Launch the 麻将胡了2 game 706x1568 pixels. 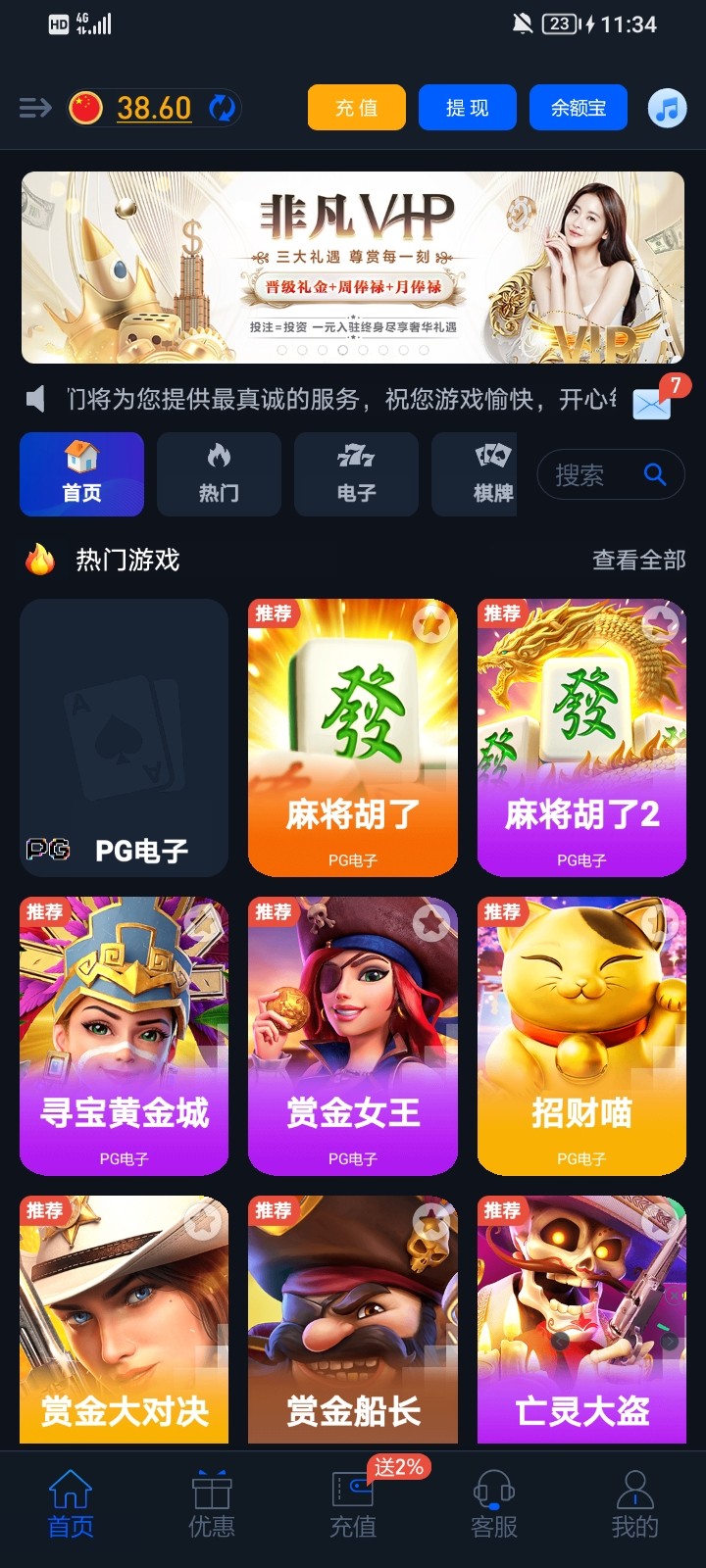[581, 737]
